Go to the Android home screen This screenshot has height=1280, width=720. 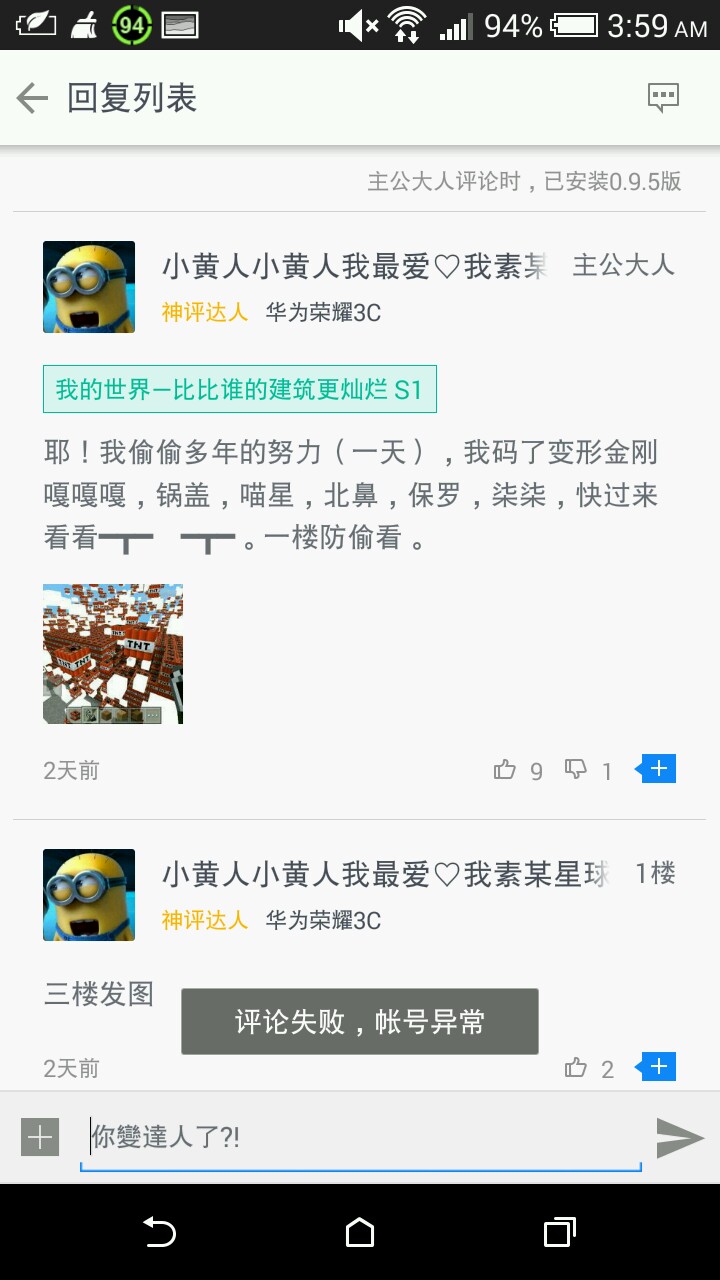(x=360, y=1232)
